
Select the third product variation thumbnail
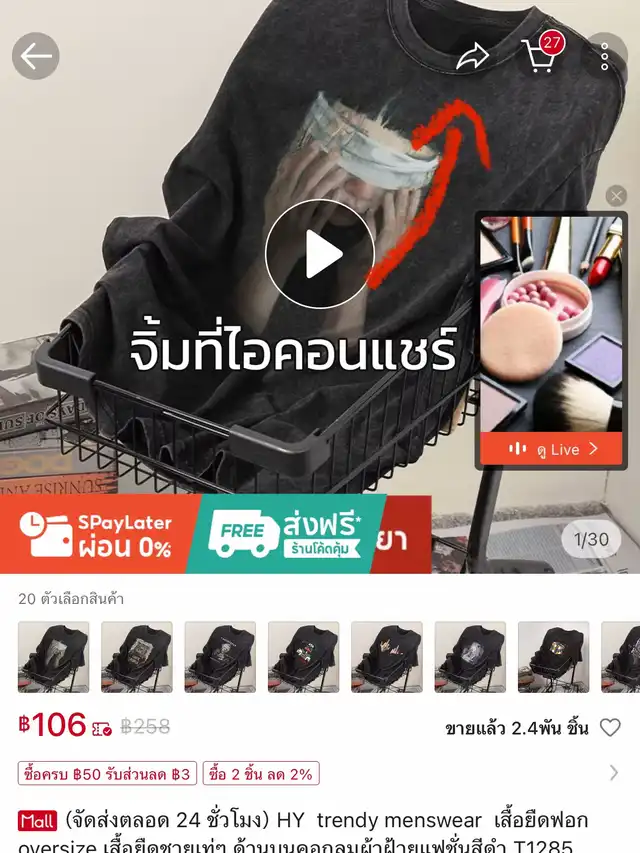point(220,657)
